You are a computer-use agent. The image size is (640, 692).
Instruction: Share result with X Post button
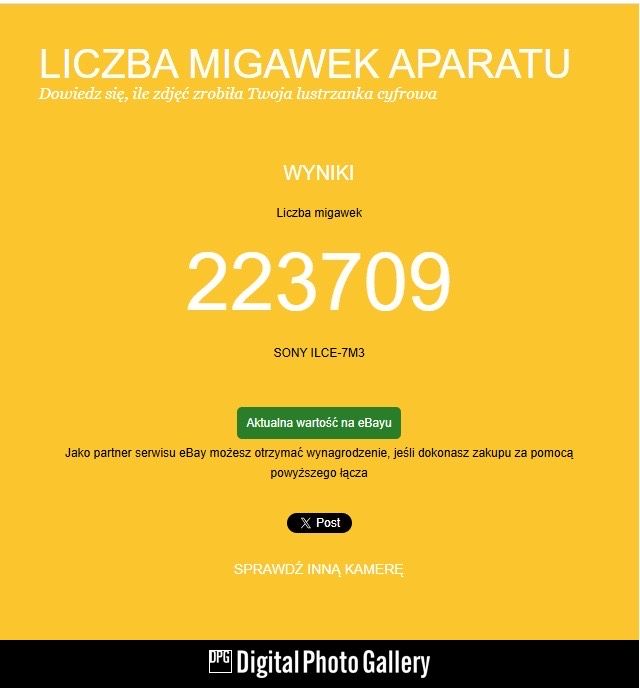pyautogui.click(x=319, y=523)
